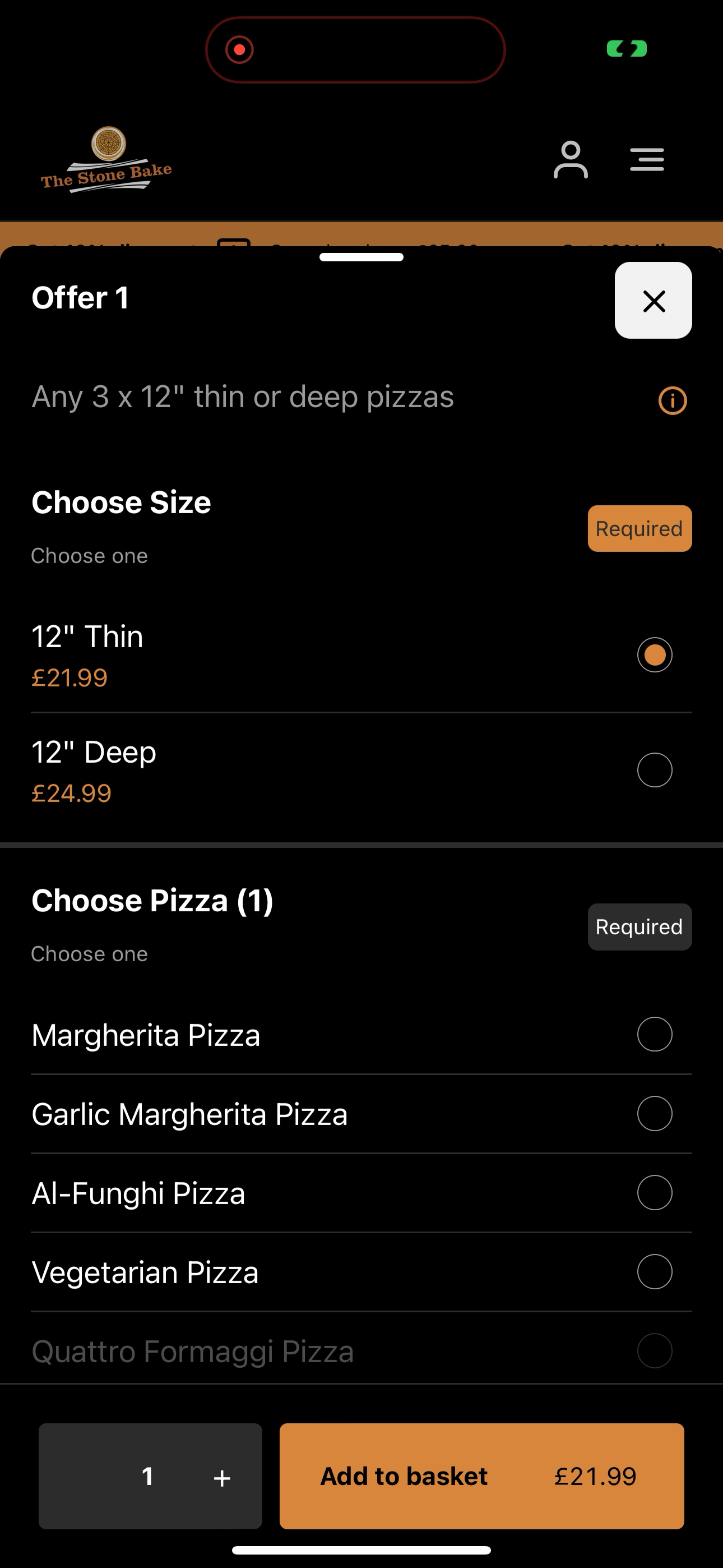This screenshot has width=723, height=1568.
Task: Open the hamburger menu
Action: point(647,159)
